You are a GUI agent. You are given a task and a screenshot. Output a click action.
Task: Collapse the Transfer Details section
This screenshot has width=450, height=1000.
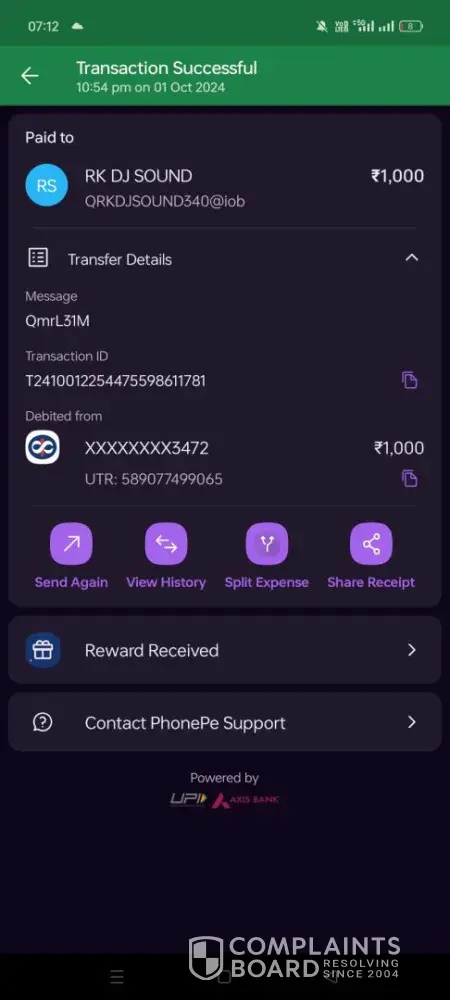[x=412, y=258]
